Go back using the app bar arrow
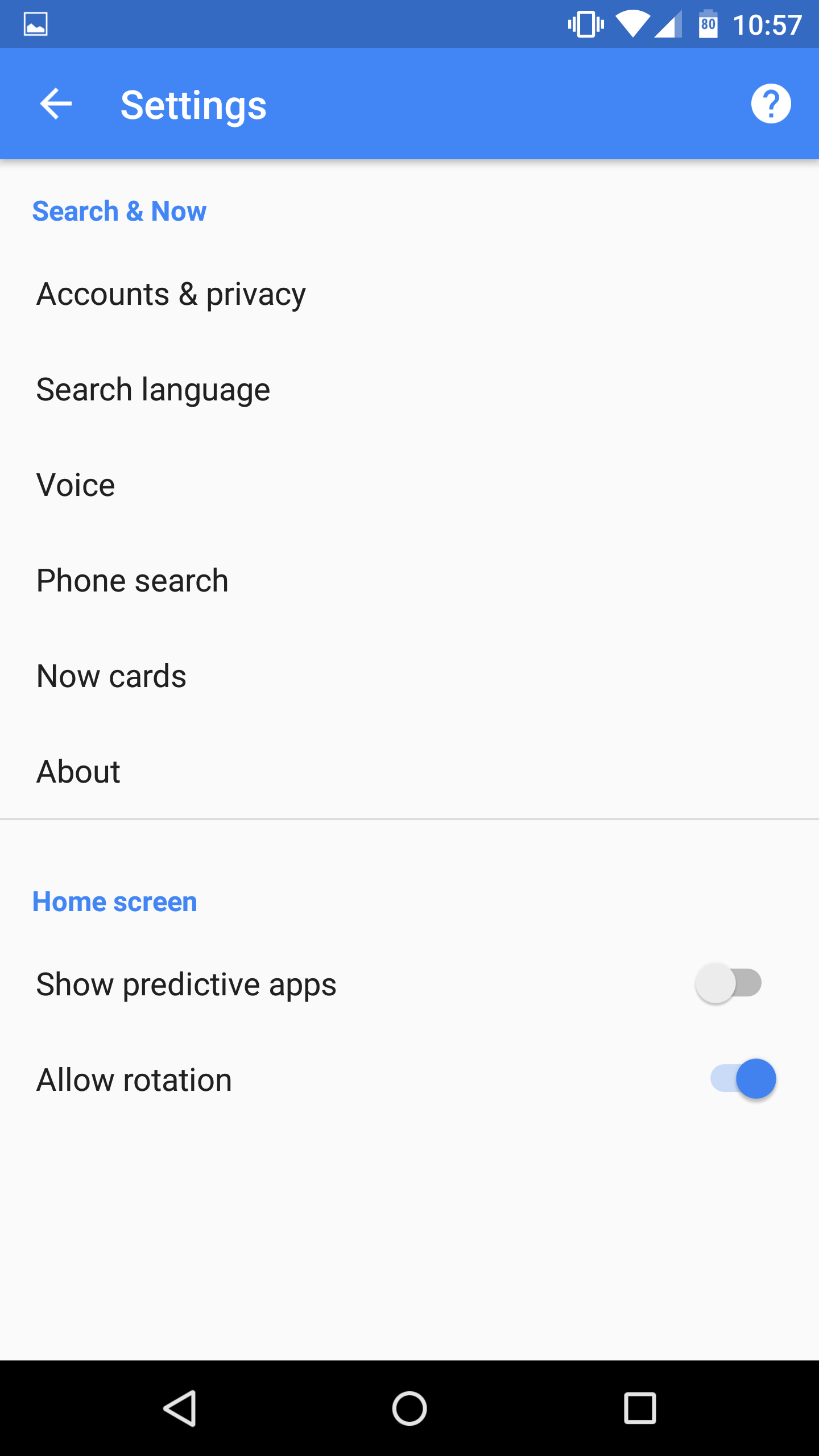Image resolution: width=819 pixels, height=1456 pixels. (56, 104)
